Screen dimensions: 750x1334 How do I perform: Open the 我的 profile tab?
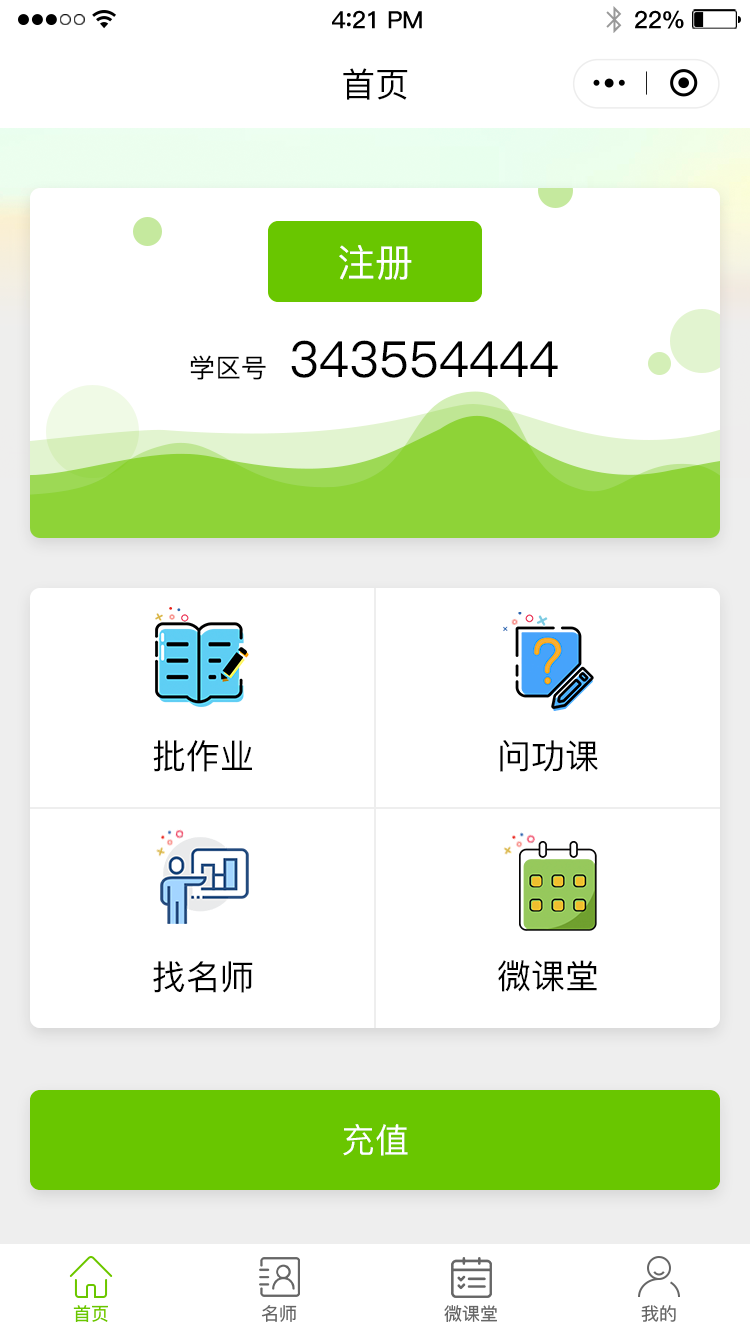(658, 1289)
